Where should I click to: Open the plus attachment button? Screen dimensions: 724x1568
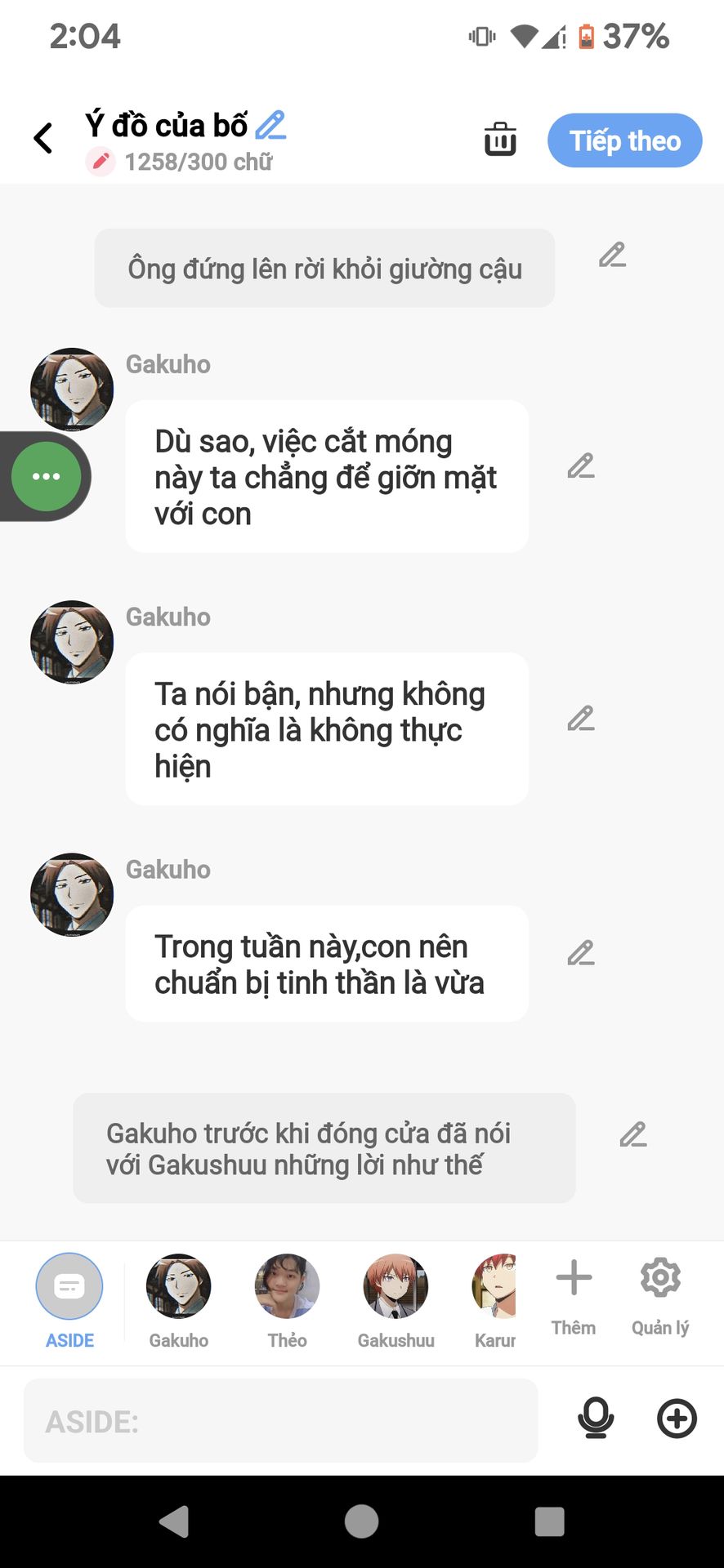tap(677, 1419)
